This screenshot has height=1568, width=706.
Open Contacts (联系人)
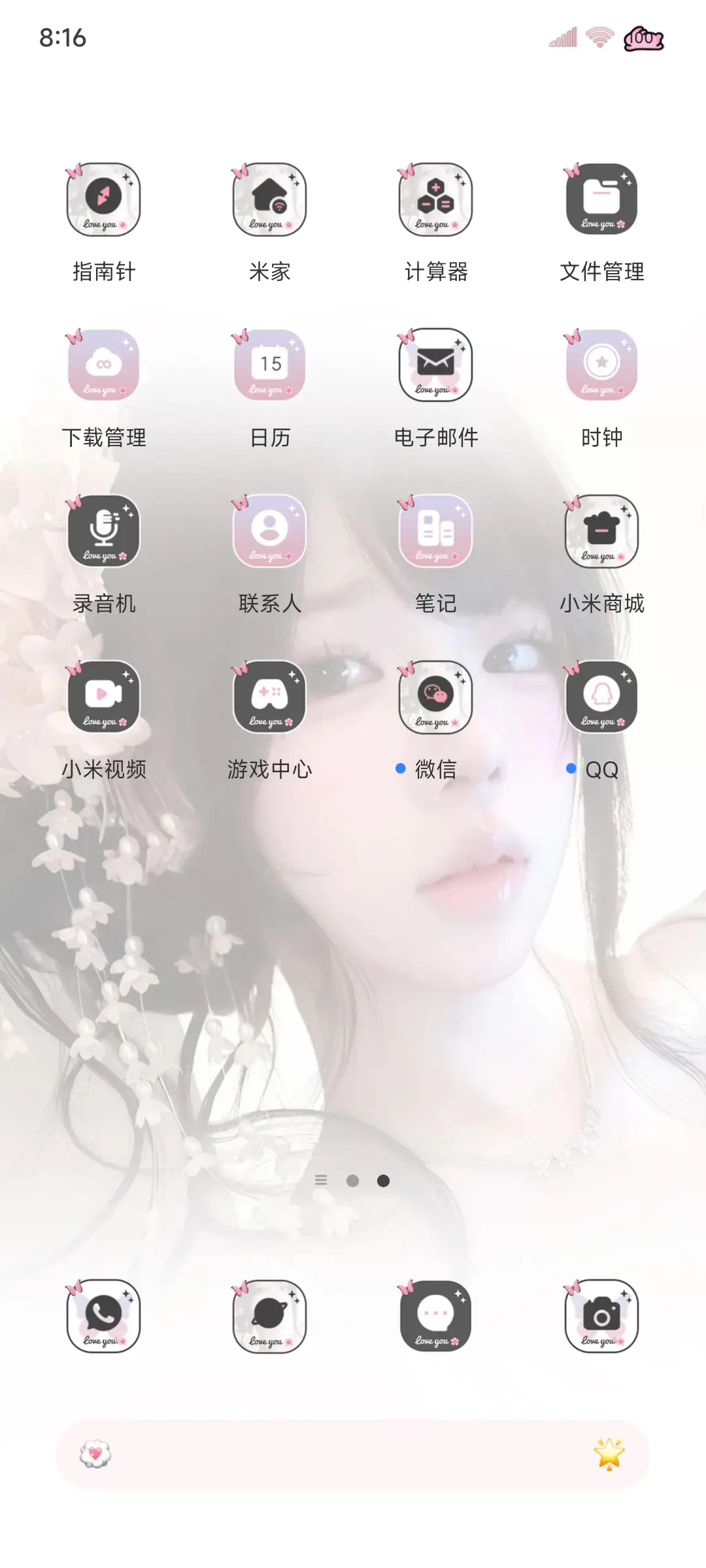tap(269, 531)
